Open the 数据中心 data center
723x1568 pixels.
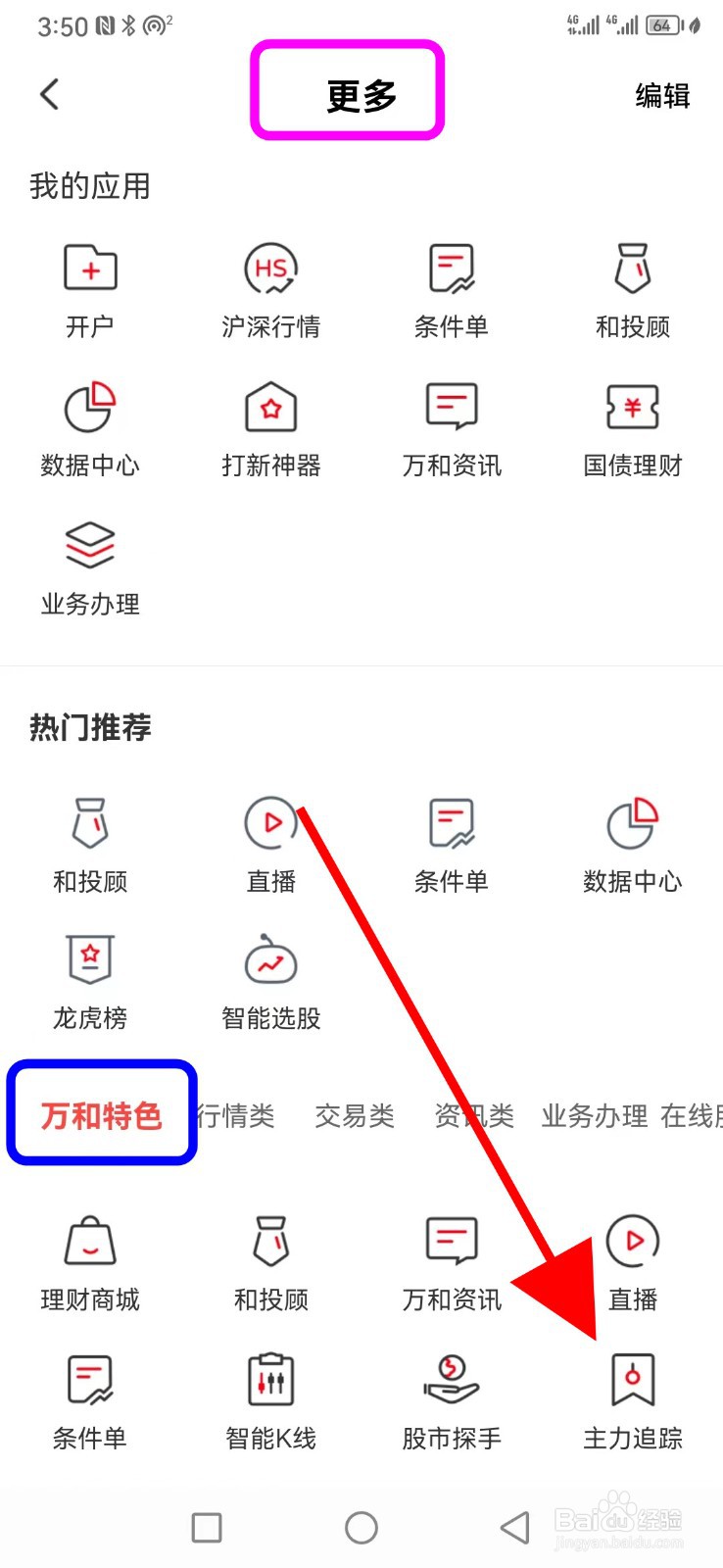(x=90, y=427)
